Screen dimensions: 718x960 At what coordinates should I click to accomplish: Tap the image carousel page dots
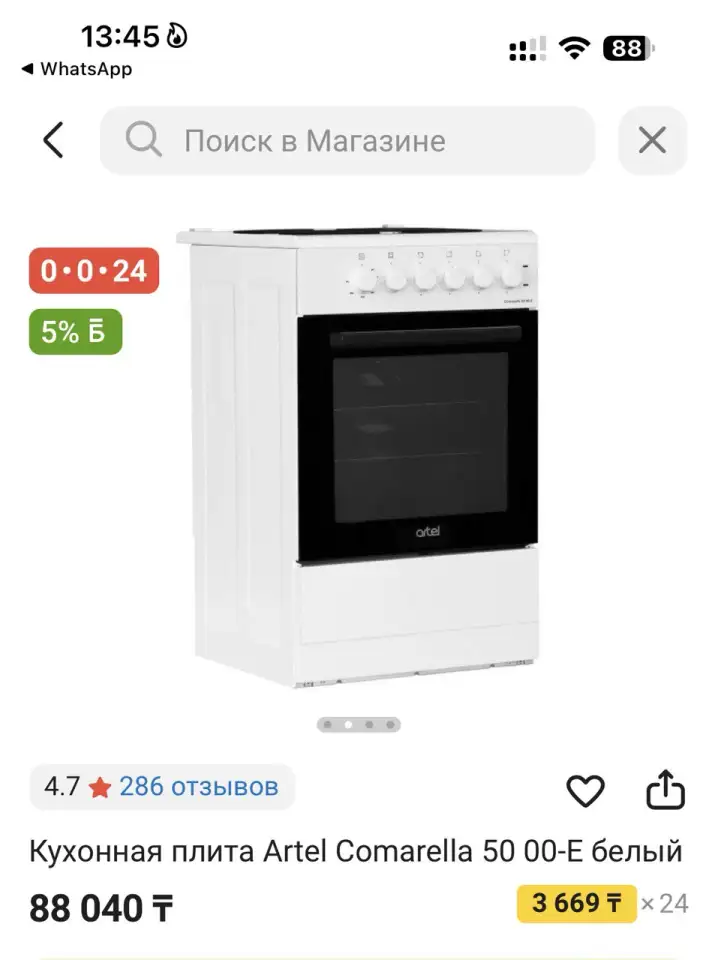pos(358,724)
